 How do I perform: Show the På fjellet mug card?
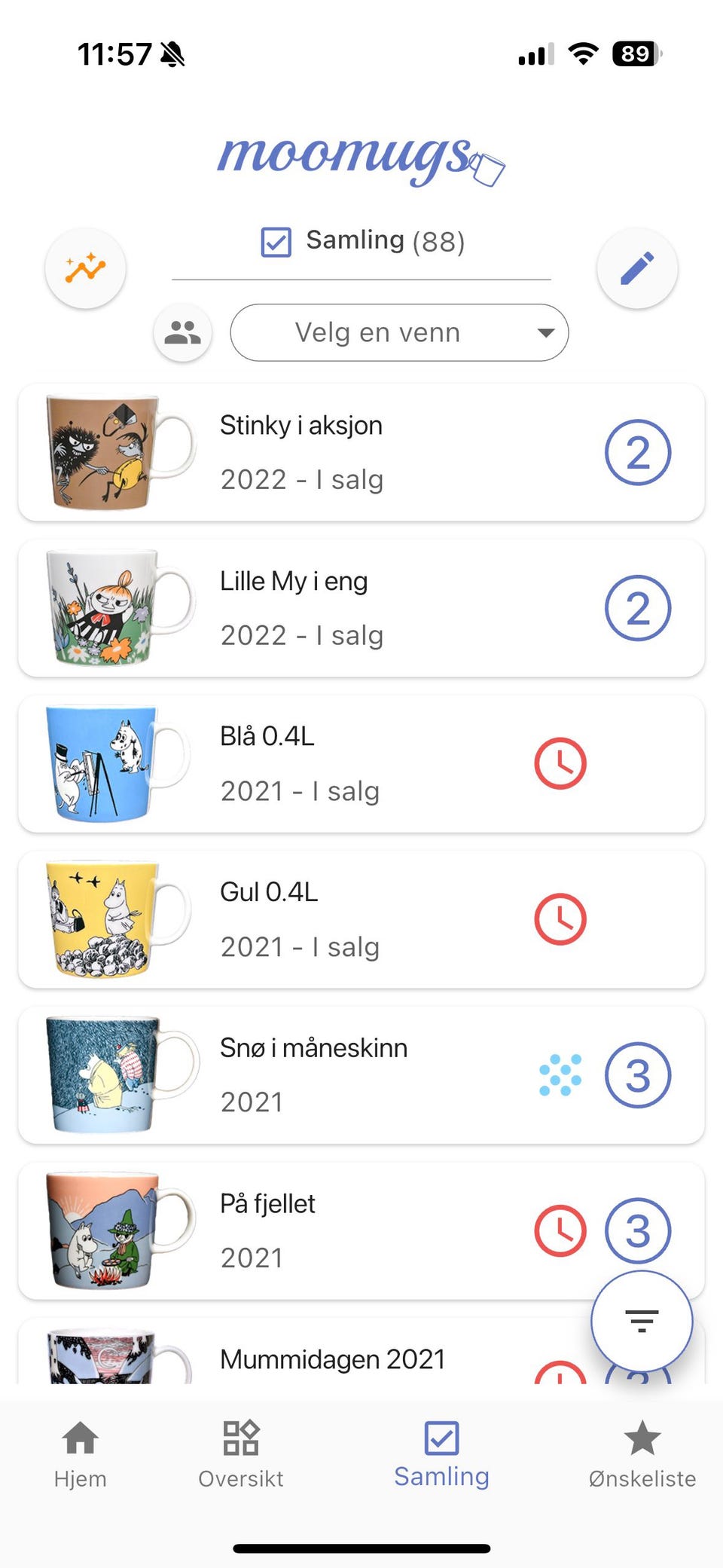pyautogui.click(x=361, y=1230)
